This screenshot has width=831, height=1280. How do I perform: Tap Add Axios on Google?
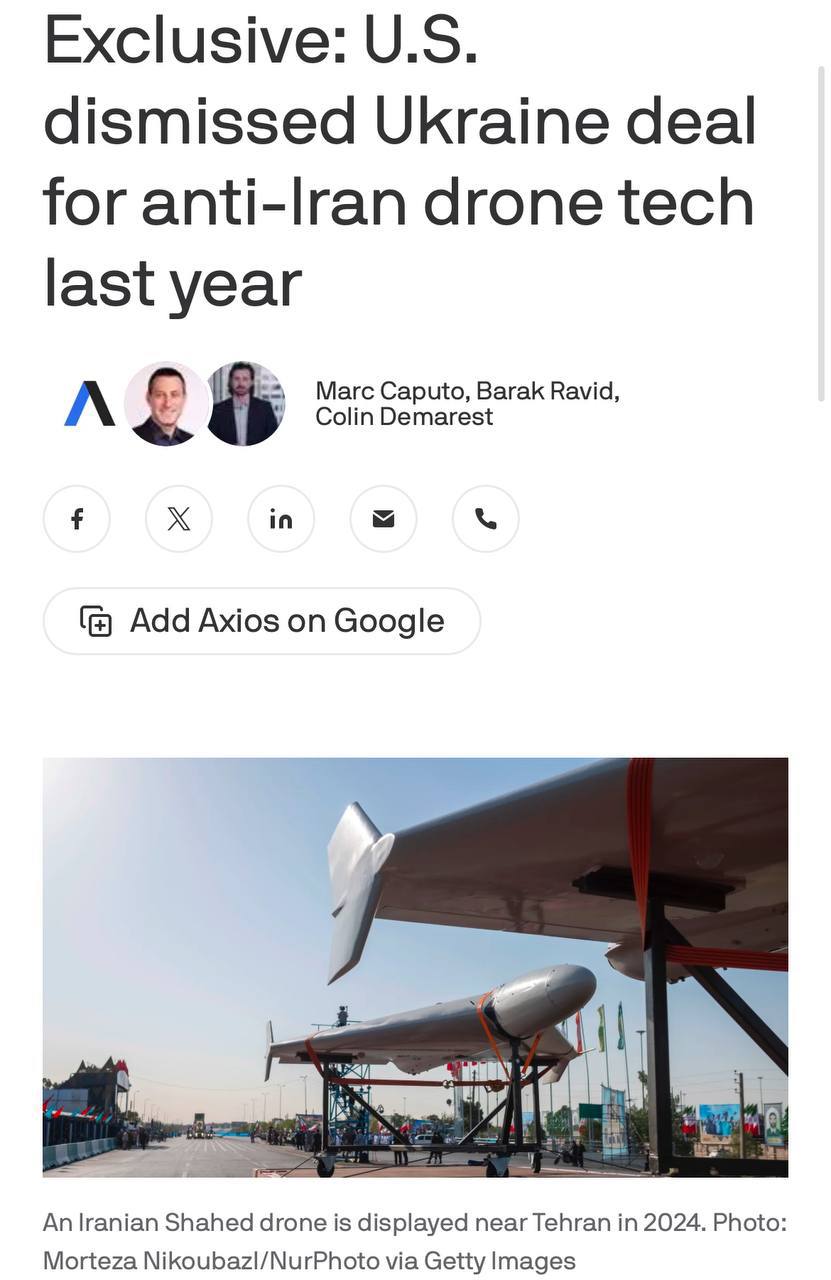tap(261, 621)
